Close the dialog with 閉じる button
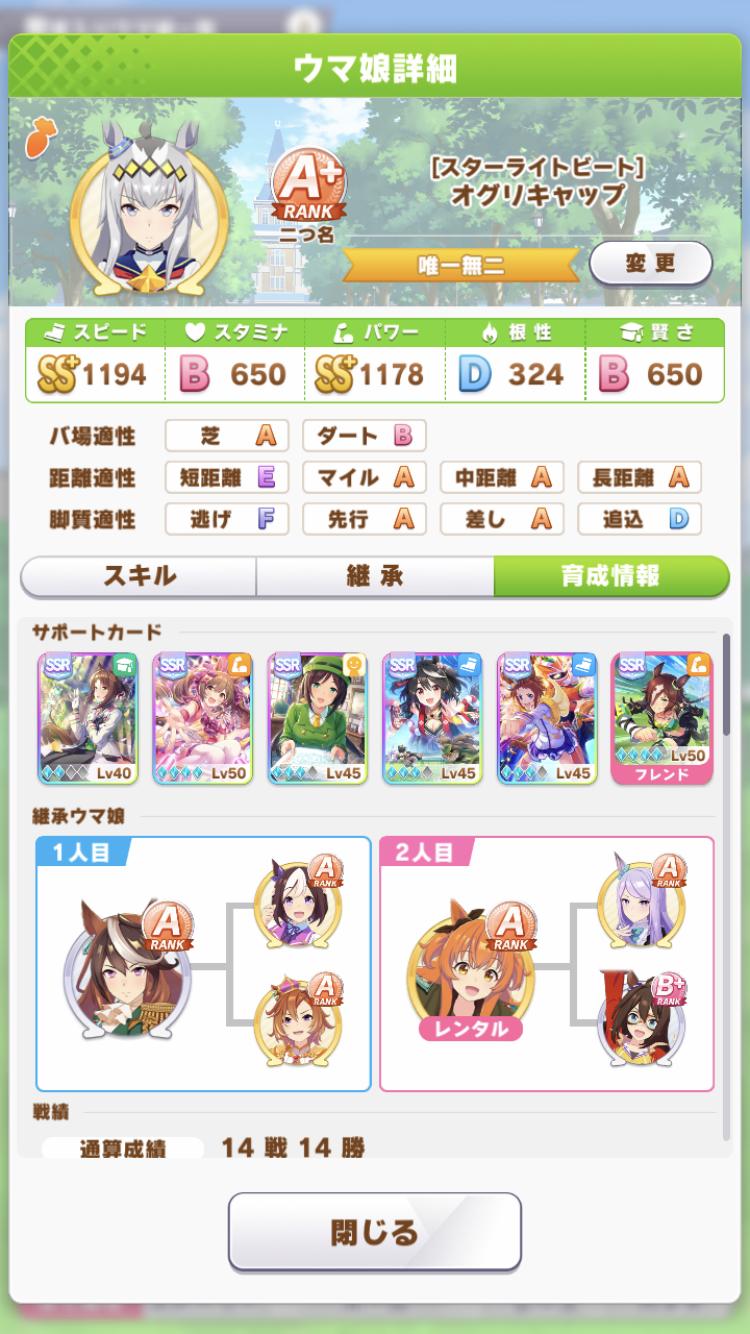Image resolution: width=750 pixels, height=1334 pixels. (x=375, y=1232)
